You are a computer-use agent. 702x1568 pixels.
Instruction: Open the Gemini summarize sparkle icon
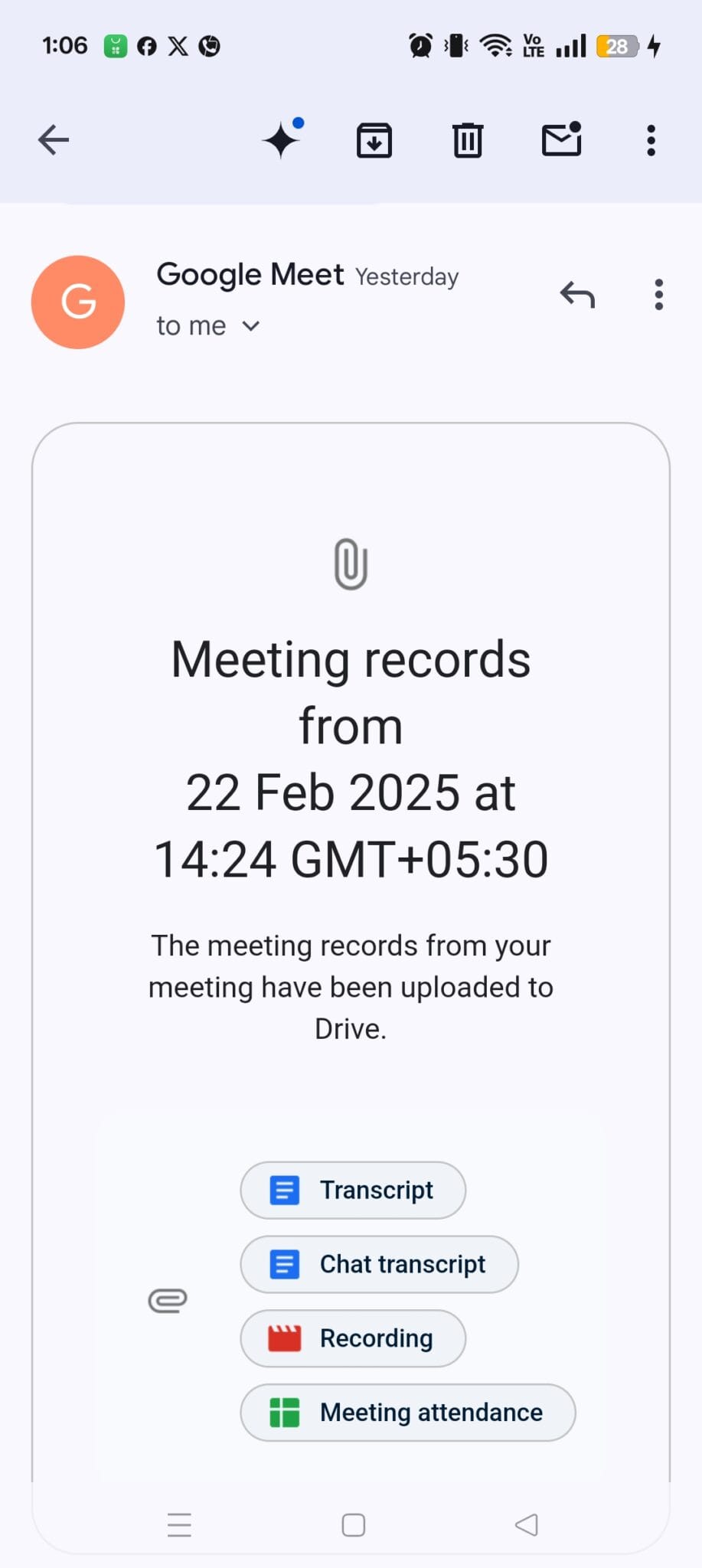pos(282,139)
